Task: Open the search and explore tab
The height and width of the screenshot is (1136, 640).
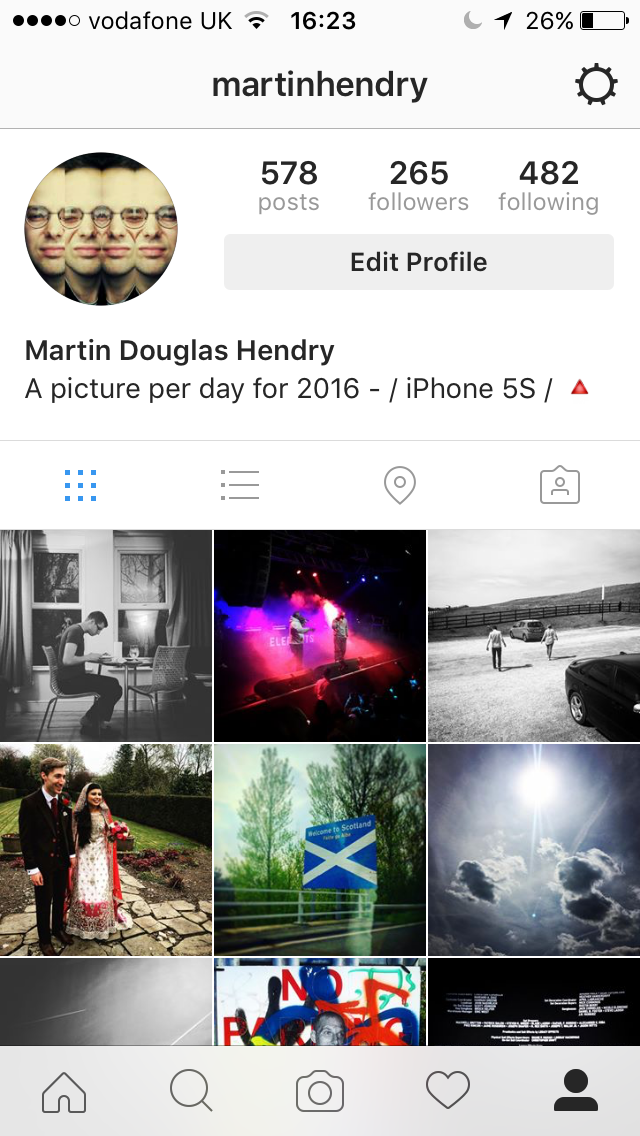Action: point(191,1091)
